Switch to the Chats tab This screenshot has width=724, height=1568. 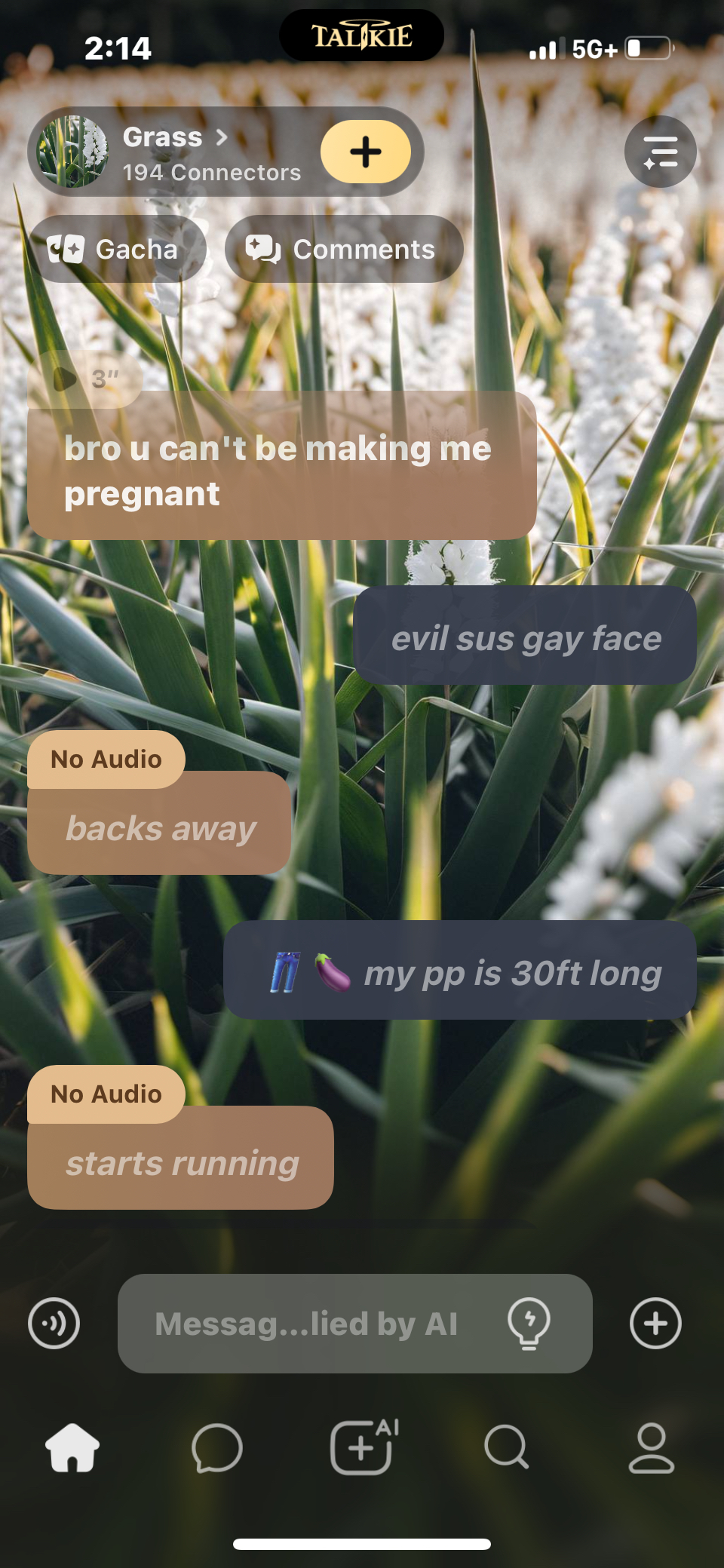217,1447
